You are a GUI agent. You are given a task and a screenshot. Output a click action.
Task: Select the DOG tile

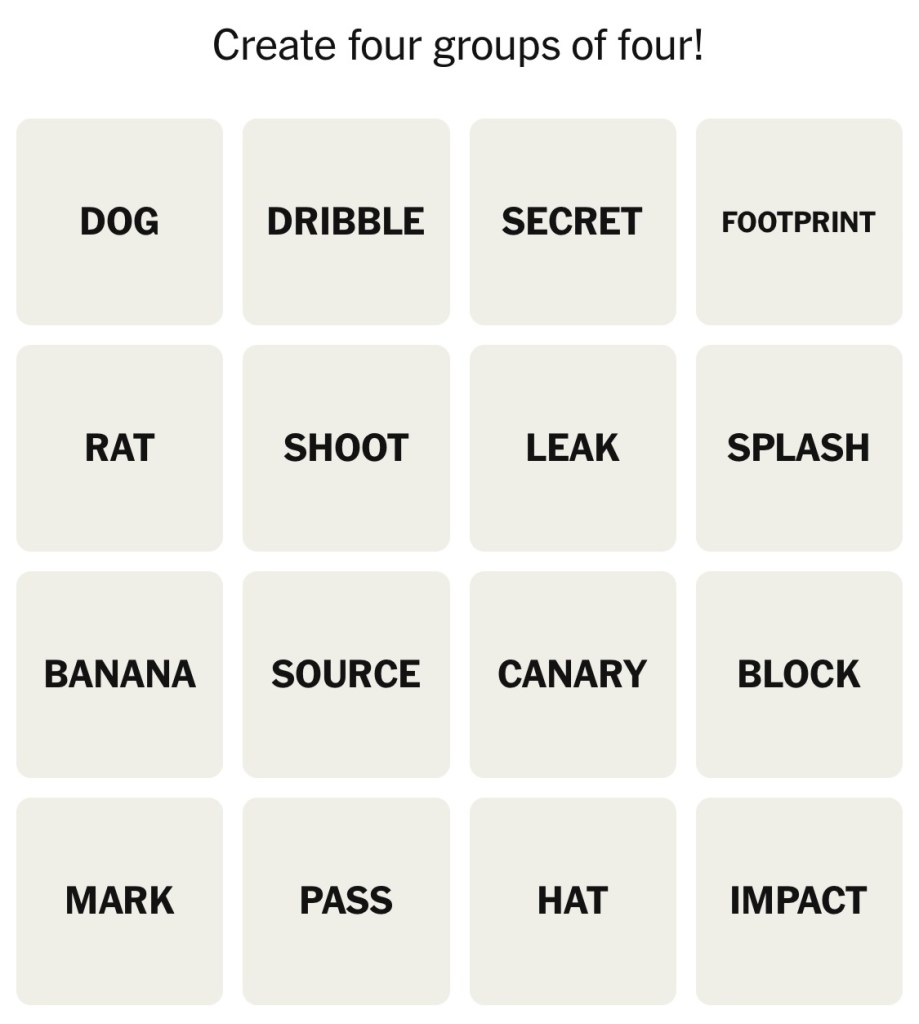pyautogui.click(x=119, y=222)
